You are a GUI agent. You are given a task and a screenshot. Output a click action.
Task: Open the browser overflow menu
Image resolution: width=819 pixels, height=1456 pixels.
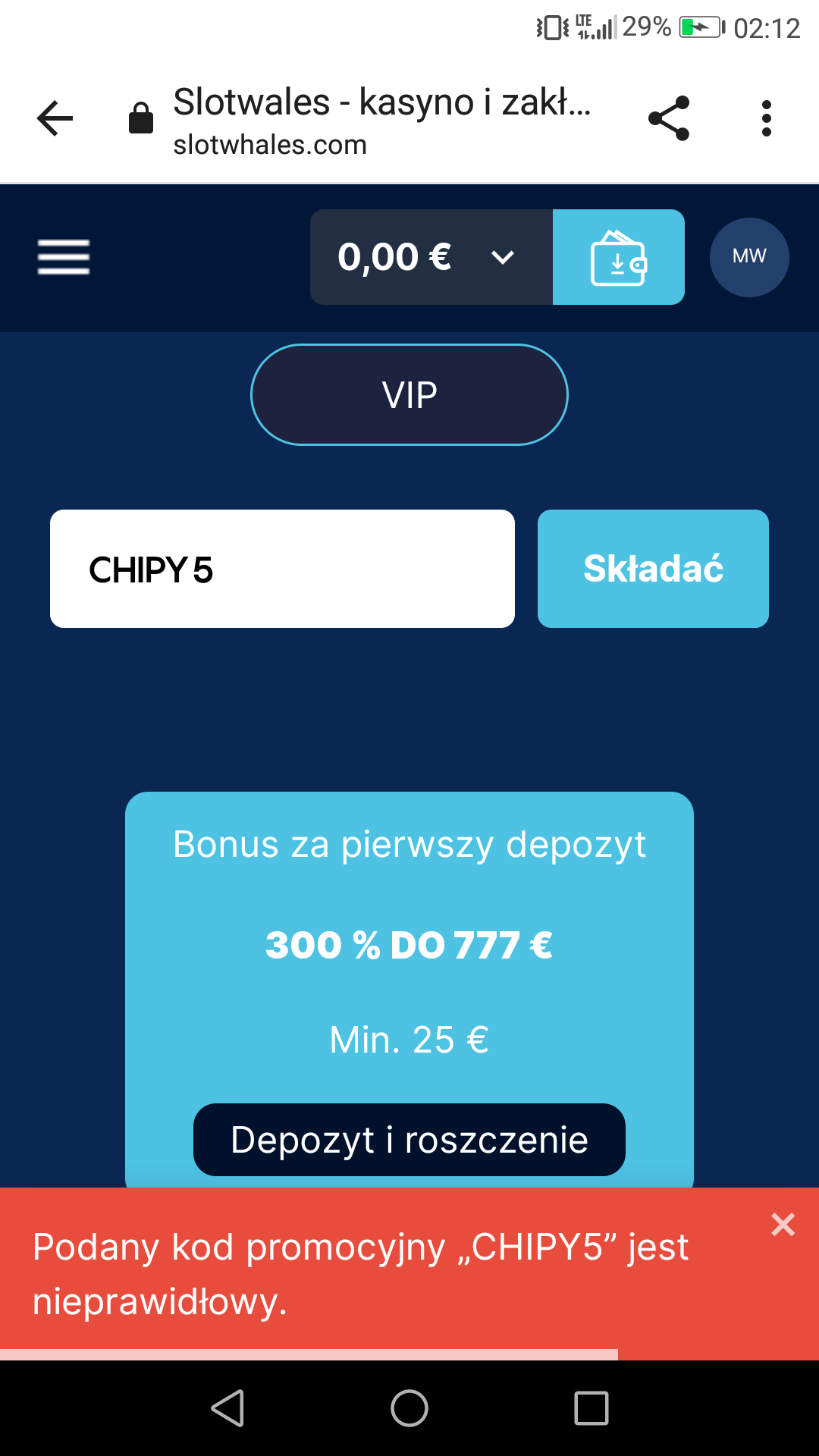(766, 118)
